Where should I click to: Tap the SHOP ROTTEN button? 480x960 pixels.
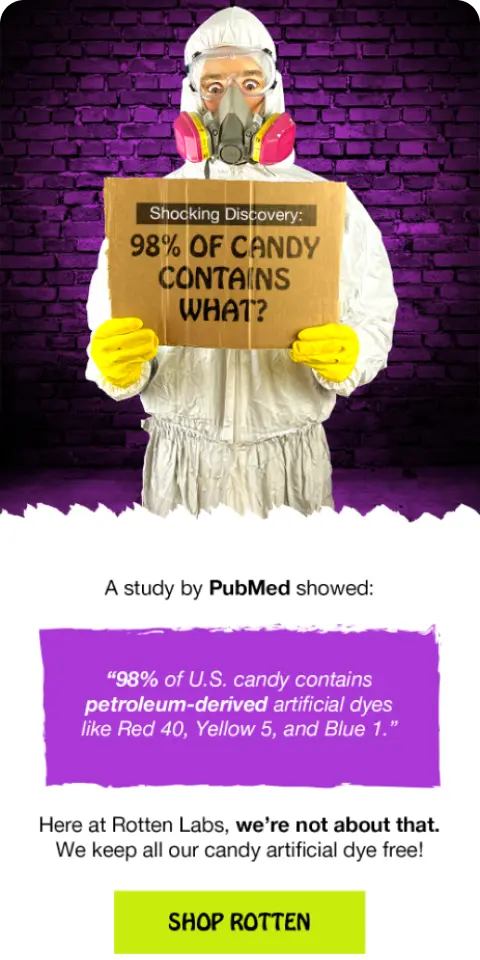pos(239,921)
